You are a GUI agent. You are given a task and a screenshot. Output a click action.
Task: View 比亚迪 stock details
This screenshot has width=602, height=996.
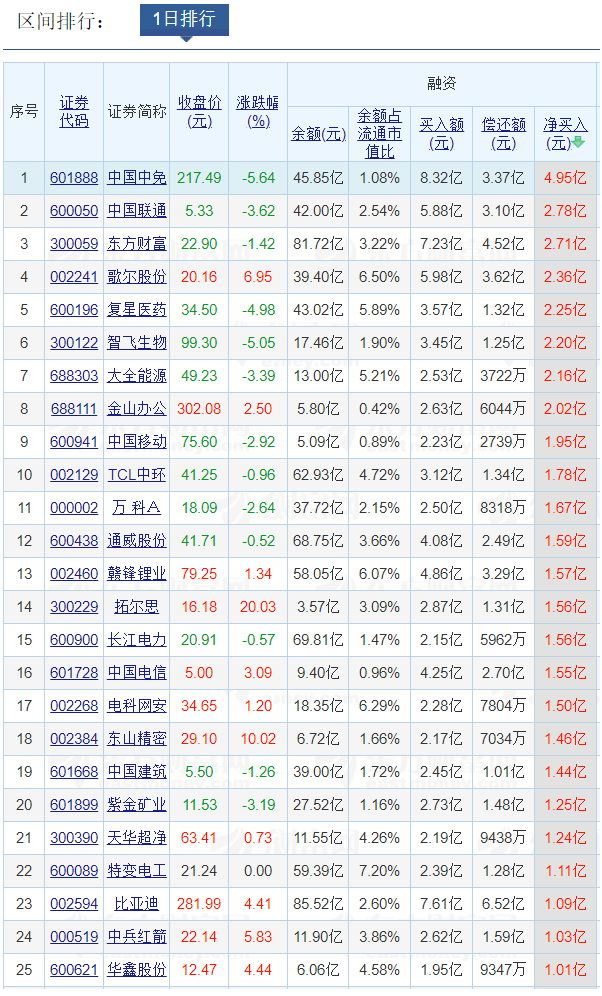[x=137, y=904]
